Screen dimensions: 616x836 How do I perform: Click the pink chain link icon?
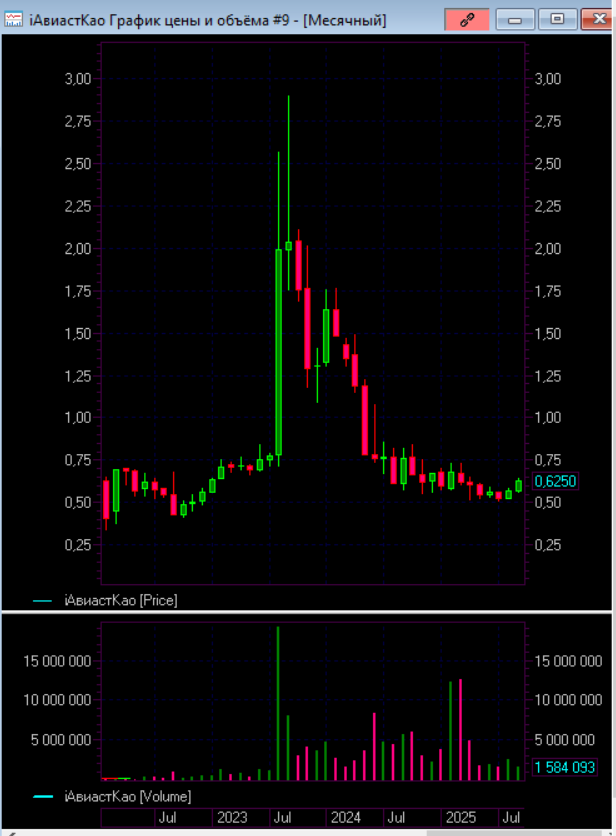(465, 19)
